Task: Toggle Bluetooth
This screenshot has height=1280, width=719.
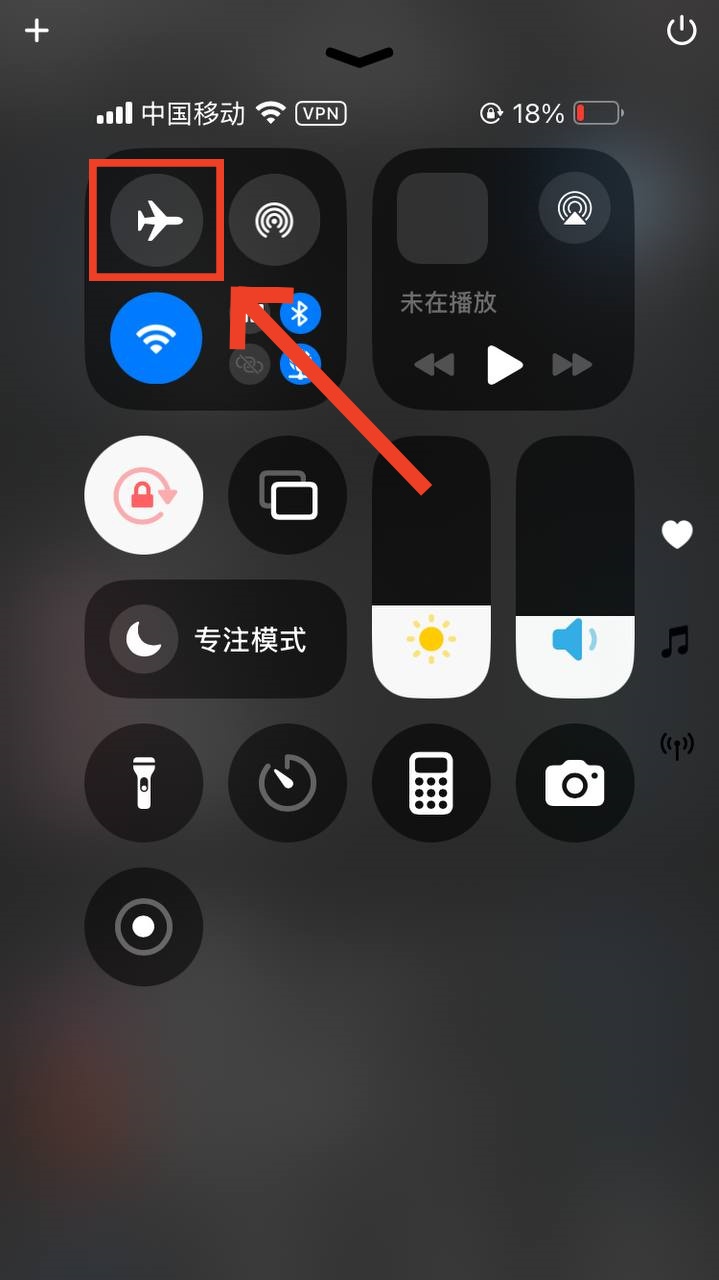Action: (300, 314)
